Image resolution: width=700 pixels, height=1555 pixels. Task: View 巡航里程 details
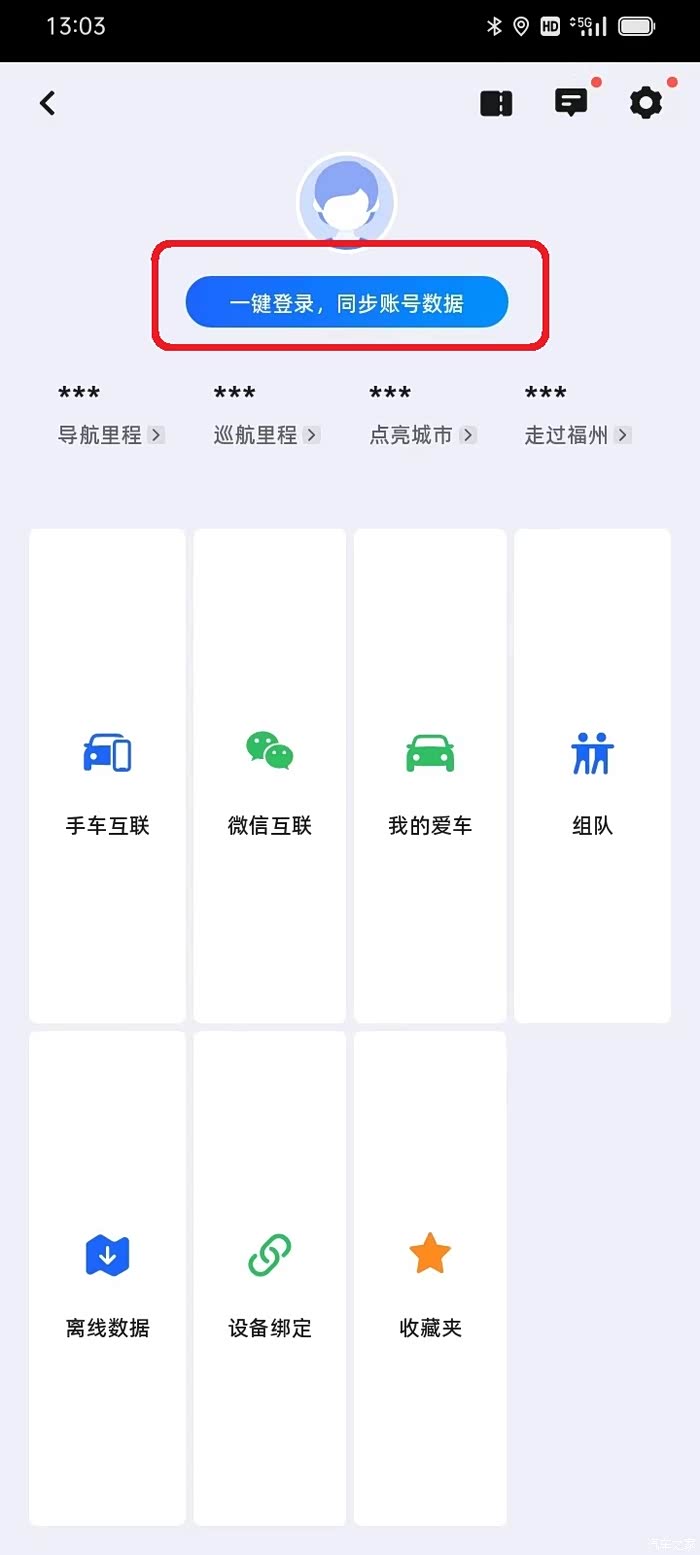266,435
